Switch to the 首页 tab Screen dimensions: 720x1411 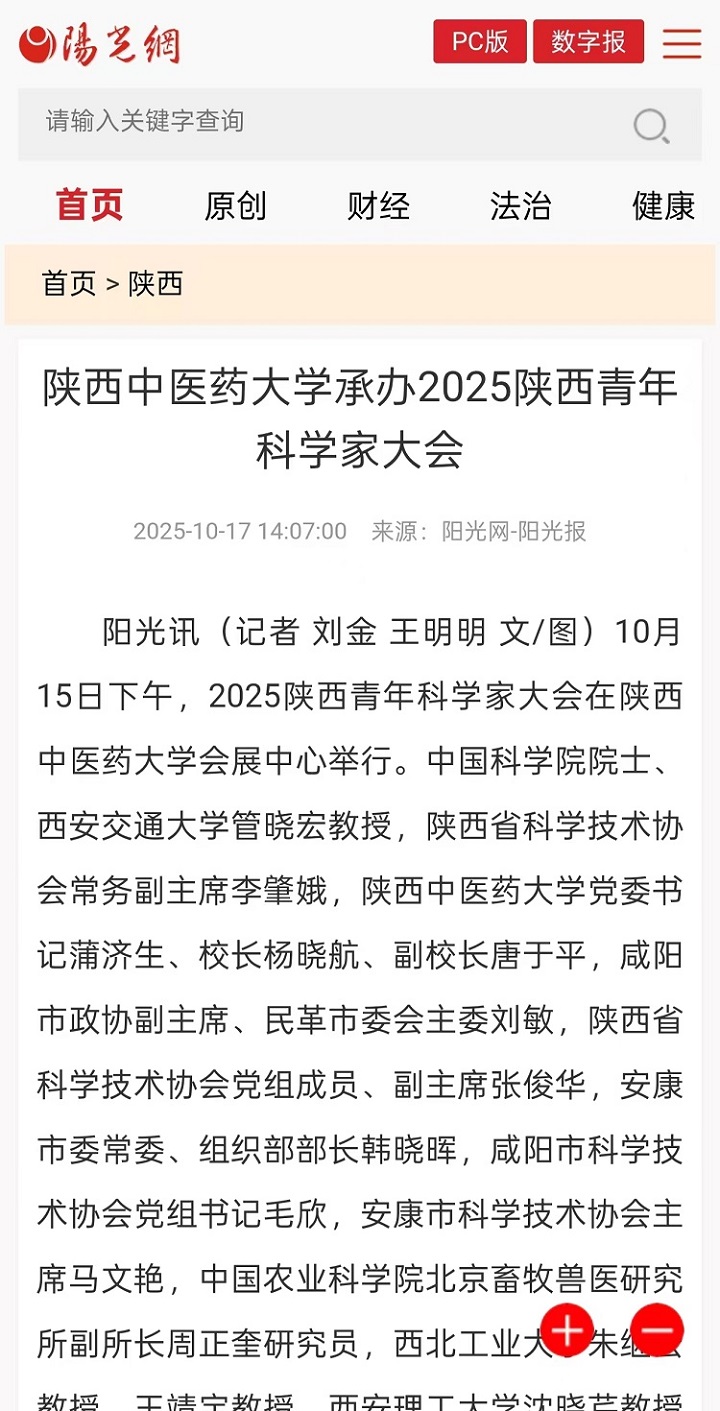[90, 205]
